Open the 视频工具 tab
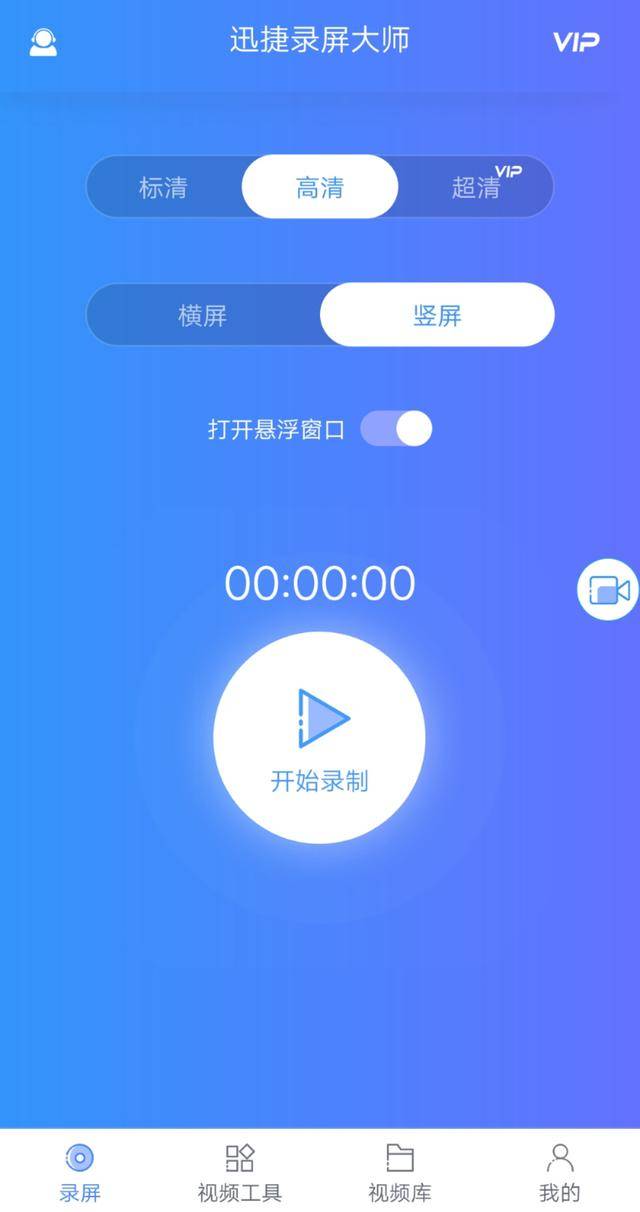640x1212 pixels. click(x=240, y=1172)
